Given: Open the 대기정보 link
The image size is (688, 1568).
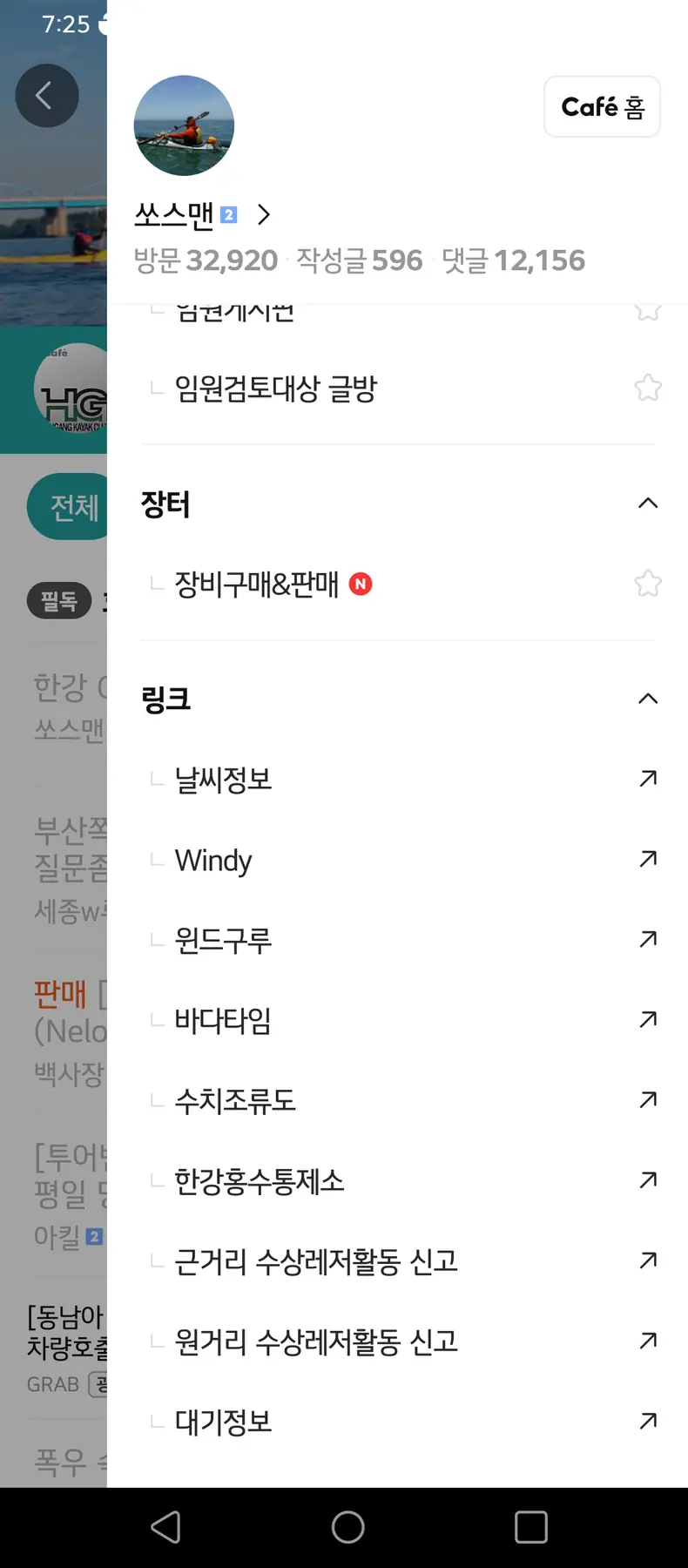Looking at the screenshot, I should [224, 1422].
